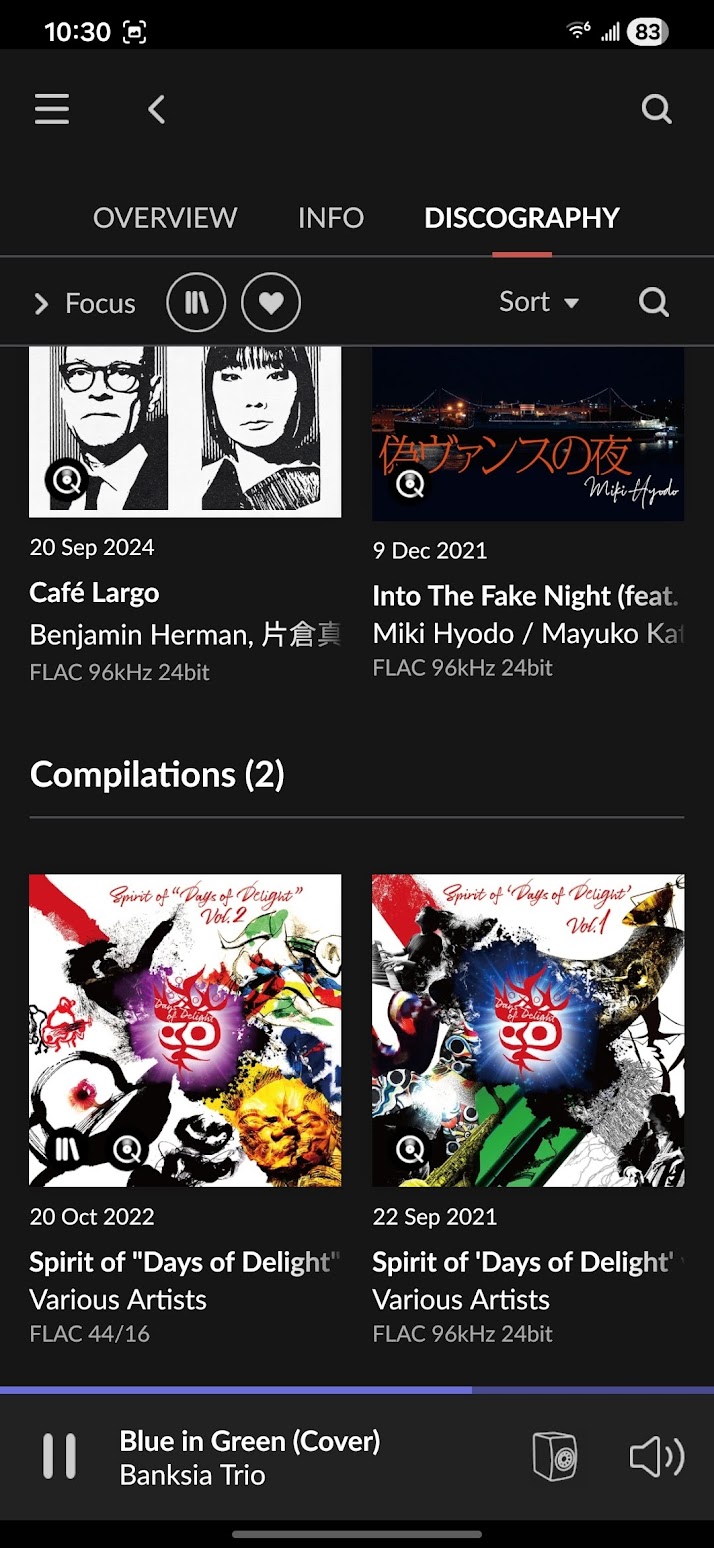This screenshot has height=1548, width=714.
Task: Open the Sort dropdown
Action: pyautogui.click(x=539, y=302)
